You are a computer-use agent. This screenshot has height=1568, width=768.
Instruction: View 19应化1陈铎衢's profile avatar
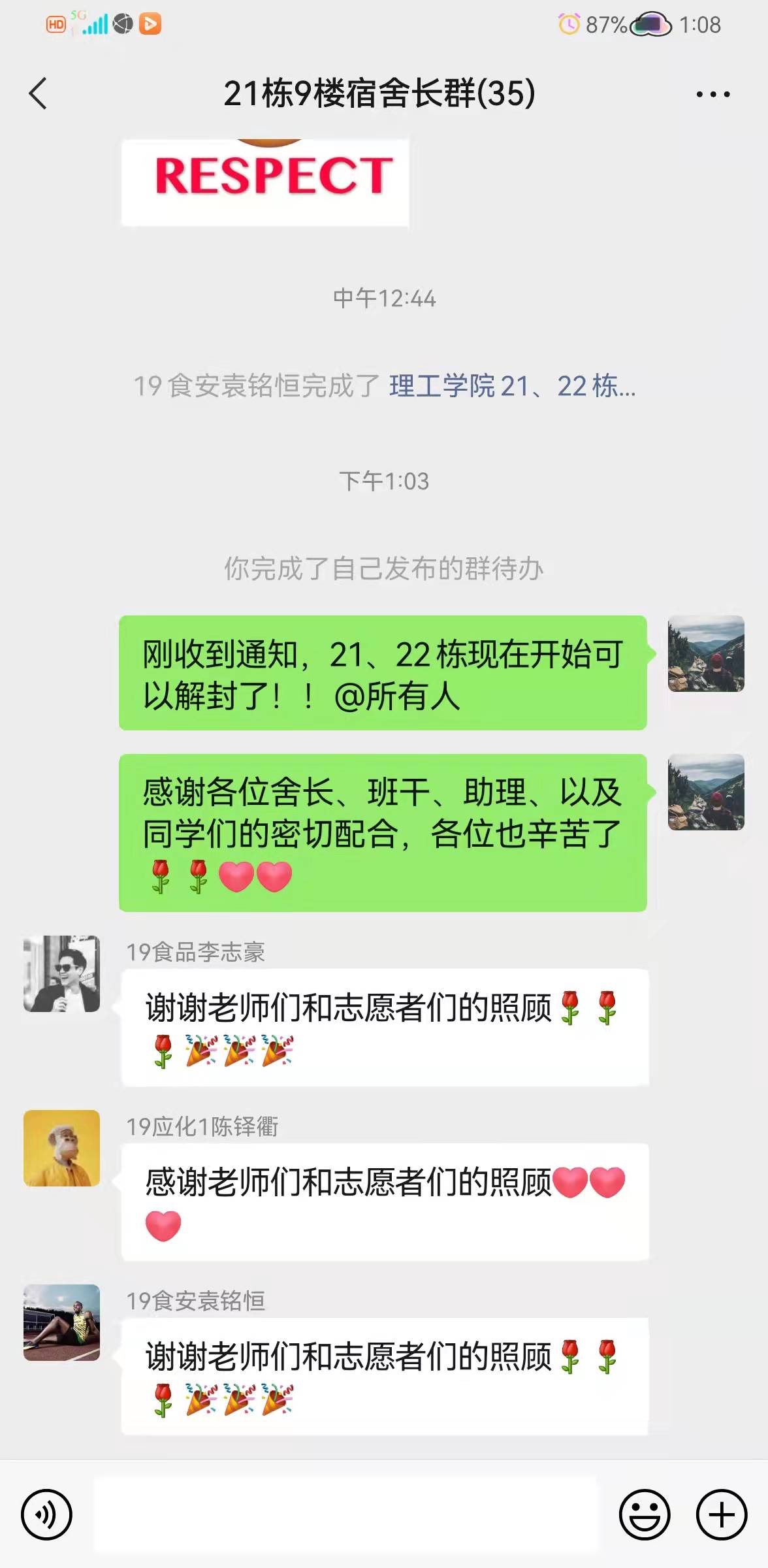62,1148
